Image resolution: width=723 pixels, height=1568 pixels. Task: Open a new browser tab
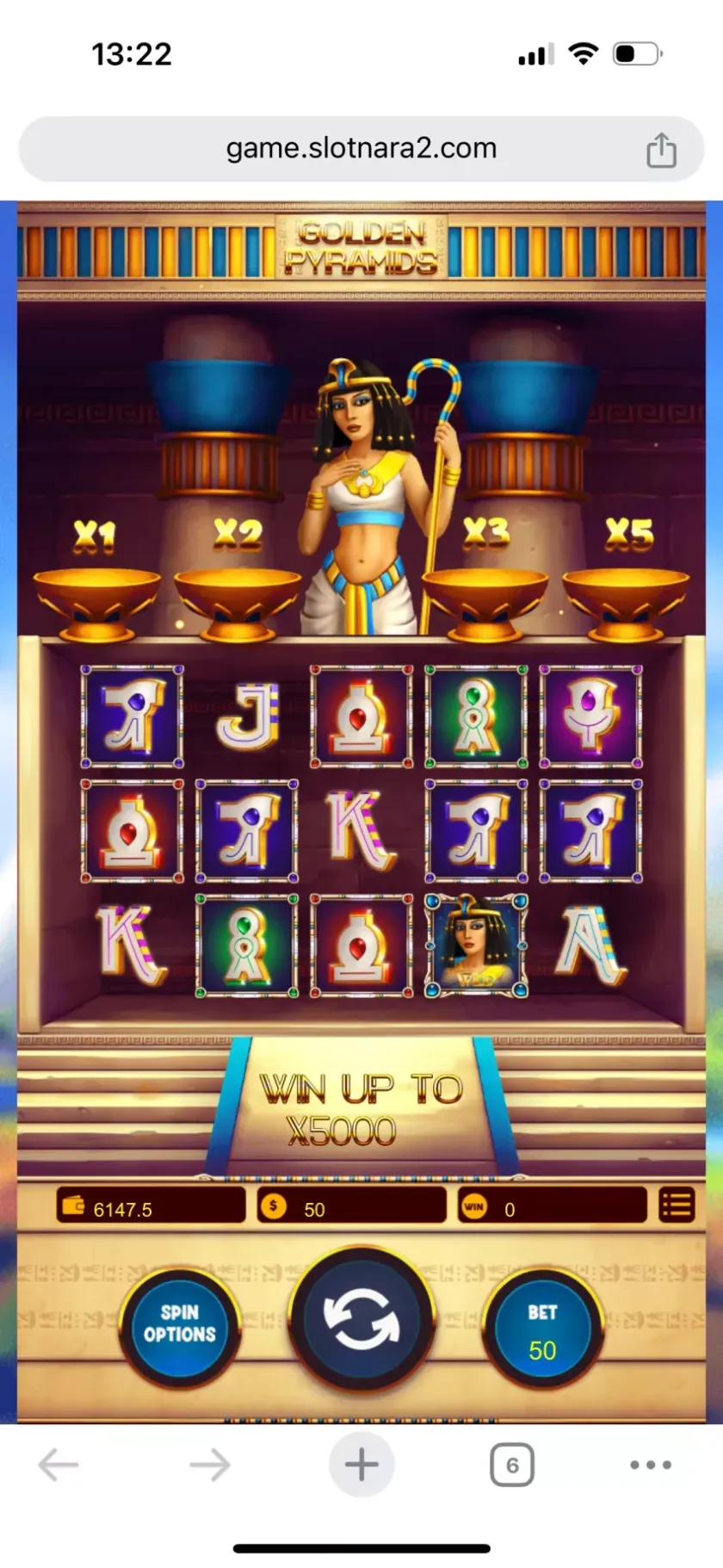361,1464
